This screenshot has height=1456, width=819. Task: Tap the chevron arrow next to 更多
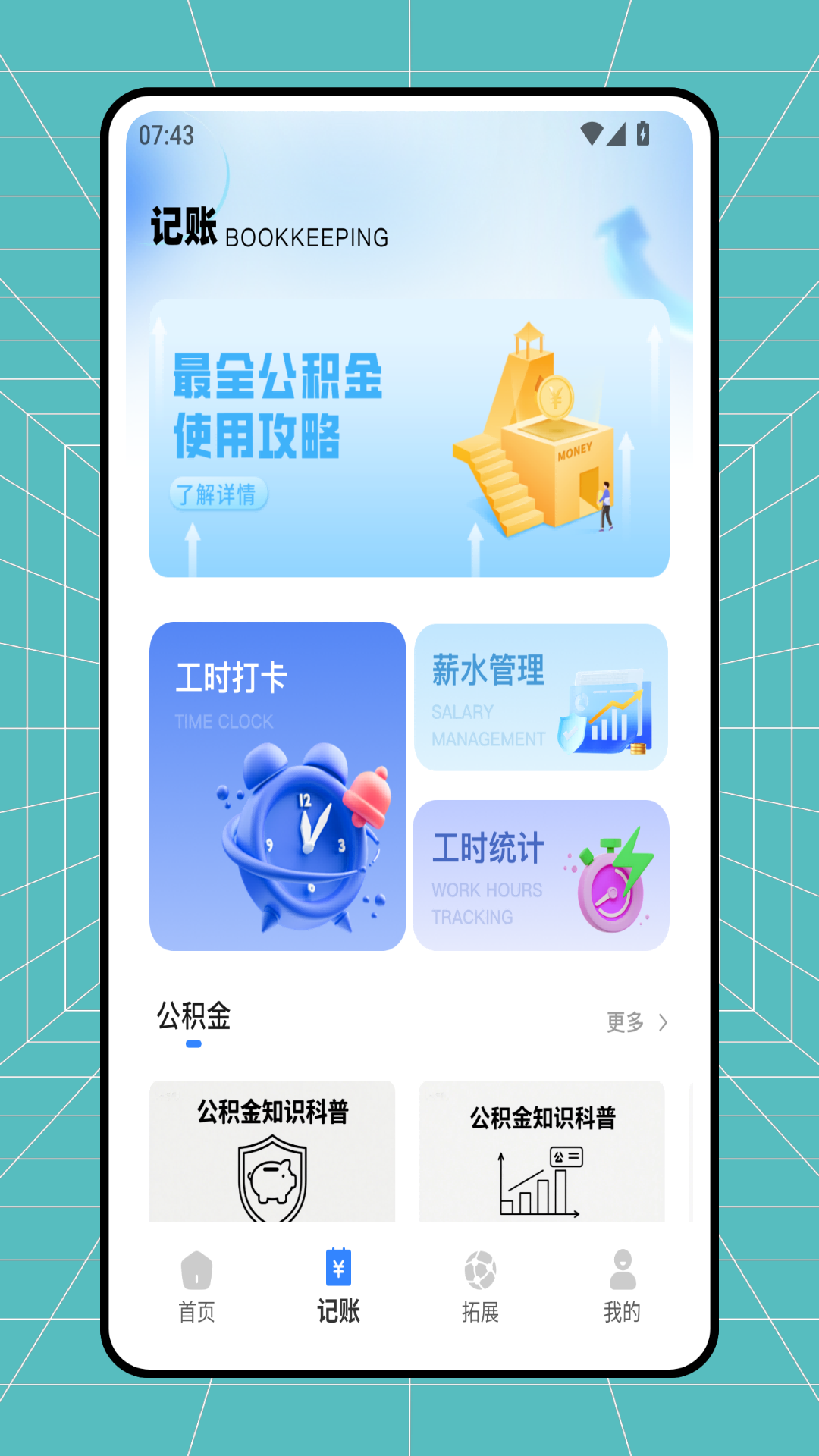(x=664, y=1023)
